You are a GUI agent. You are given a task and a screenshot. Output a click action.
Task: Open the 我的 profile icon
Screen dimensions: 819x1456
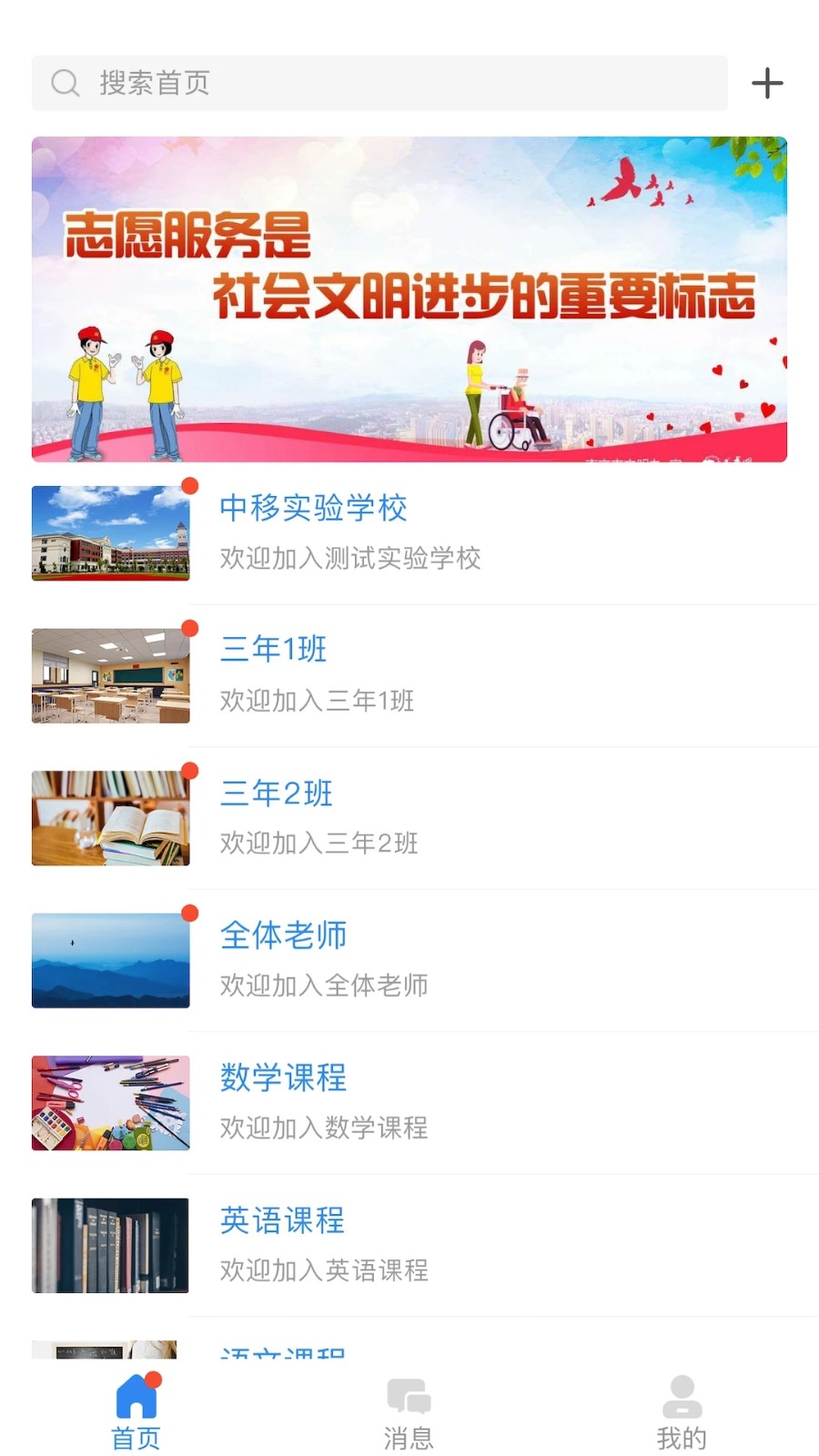pos(681,1396)
